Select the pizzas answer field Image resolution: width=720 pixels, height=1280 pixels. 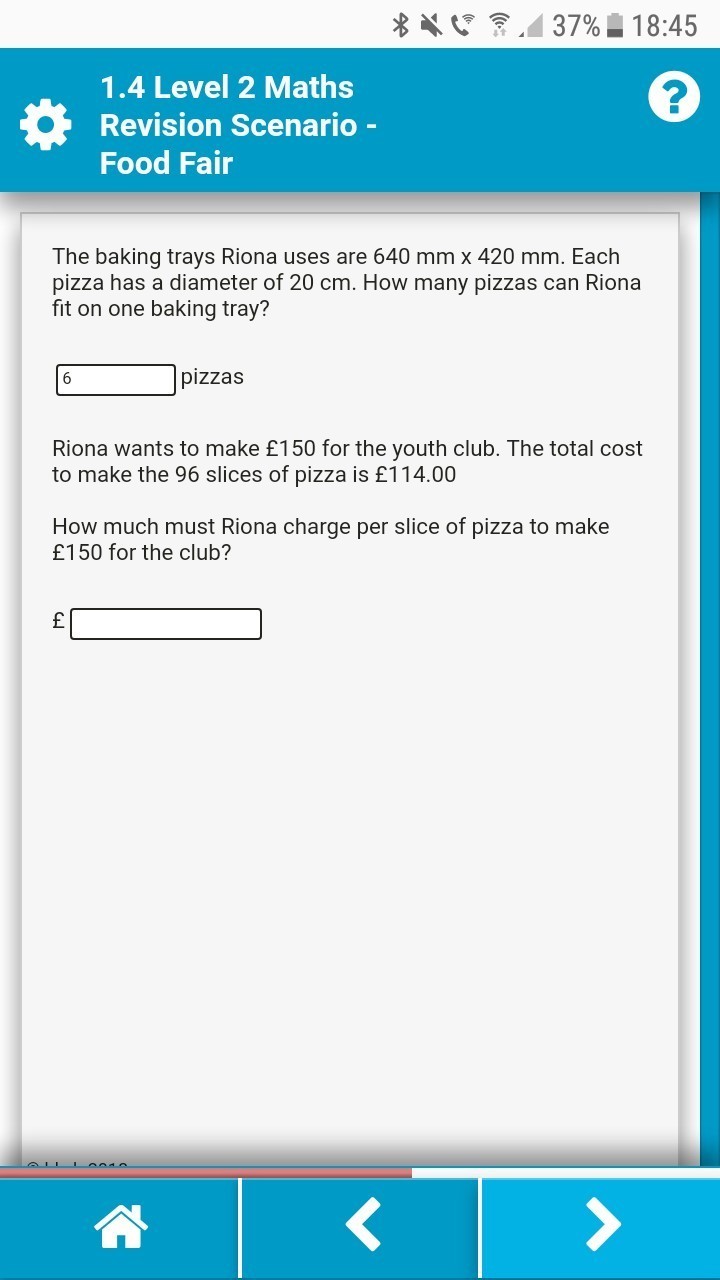tap(116, 380)
